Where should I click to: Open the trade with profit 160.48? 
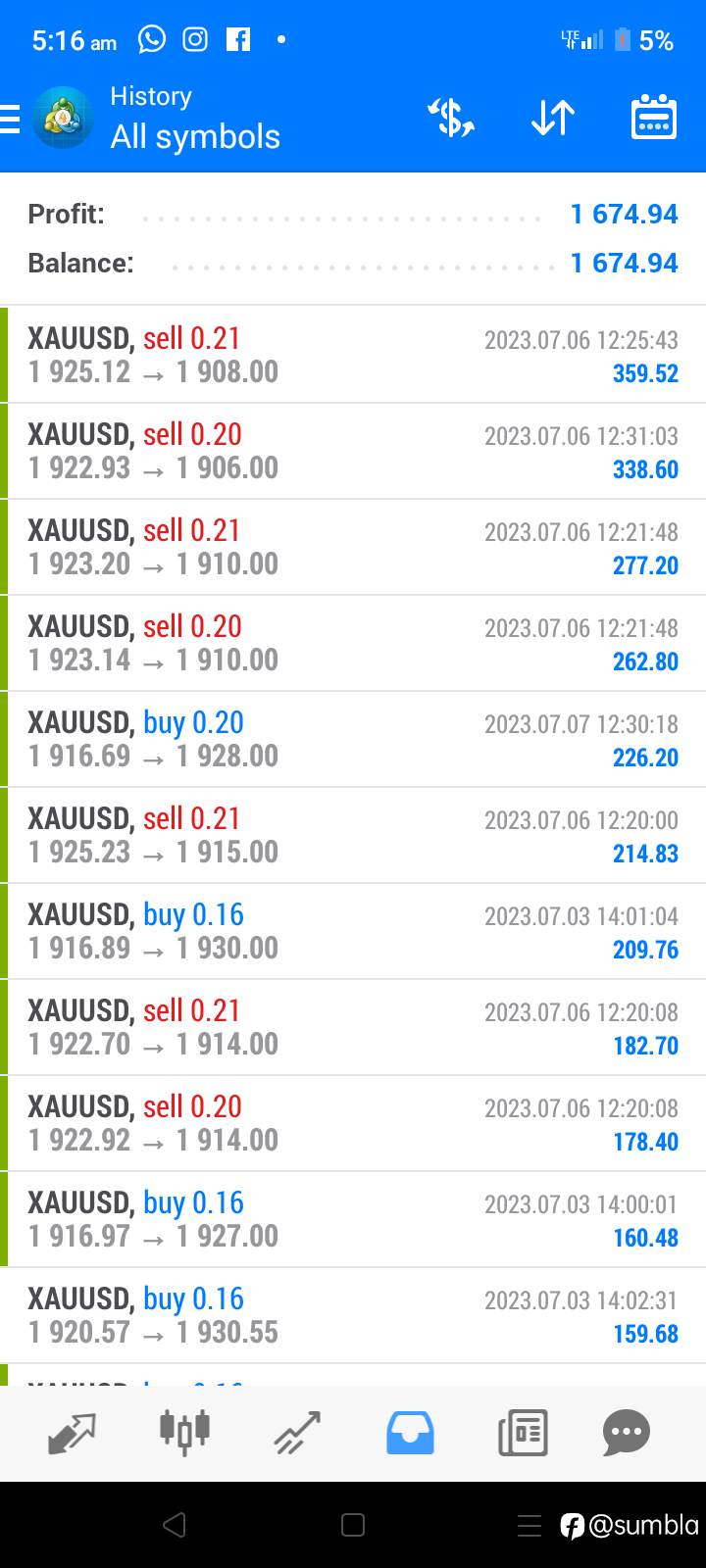pos(353,1219)
